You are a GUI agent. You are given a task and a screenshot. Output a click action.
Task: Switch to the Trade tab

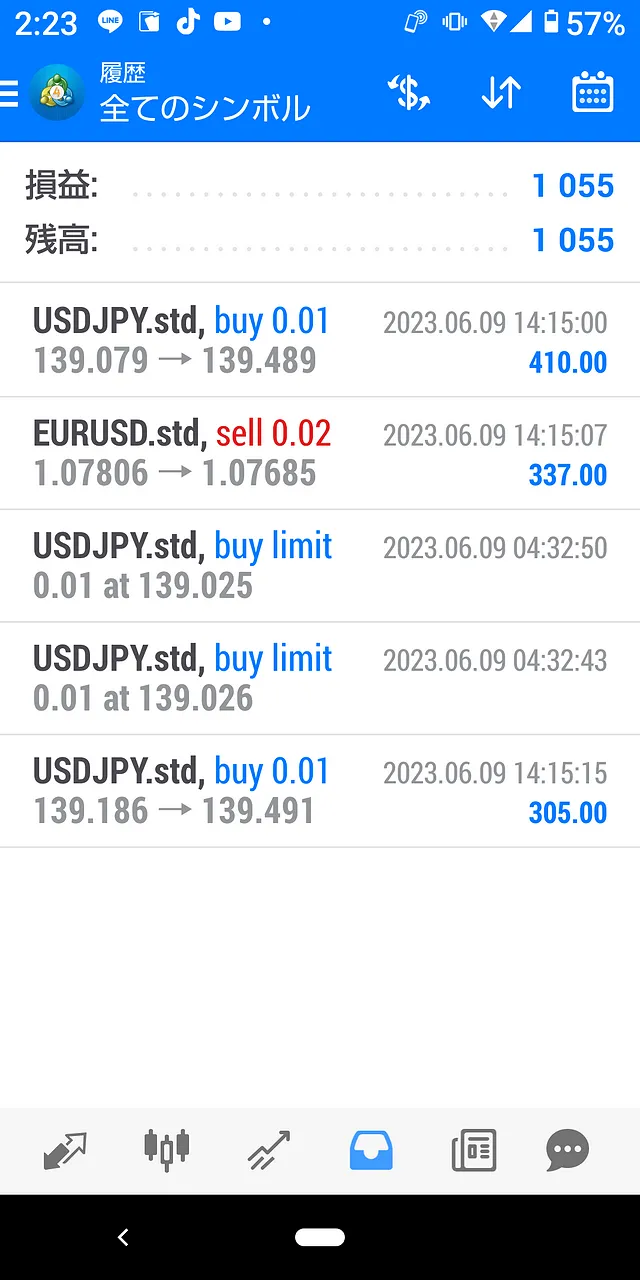coord(268,1150)
